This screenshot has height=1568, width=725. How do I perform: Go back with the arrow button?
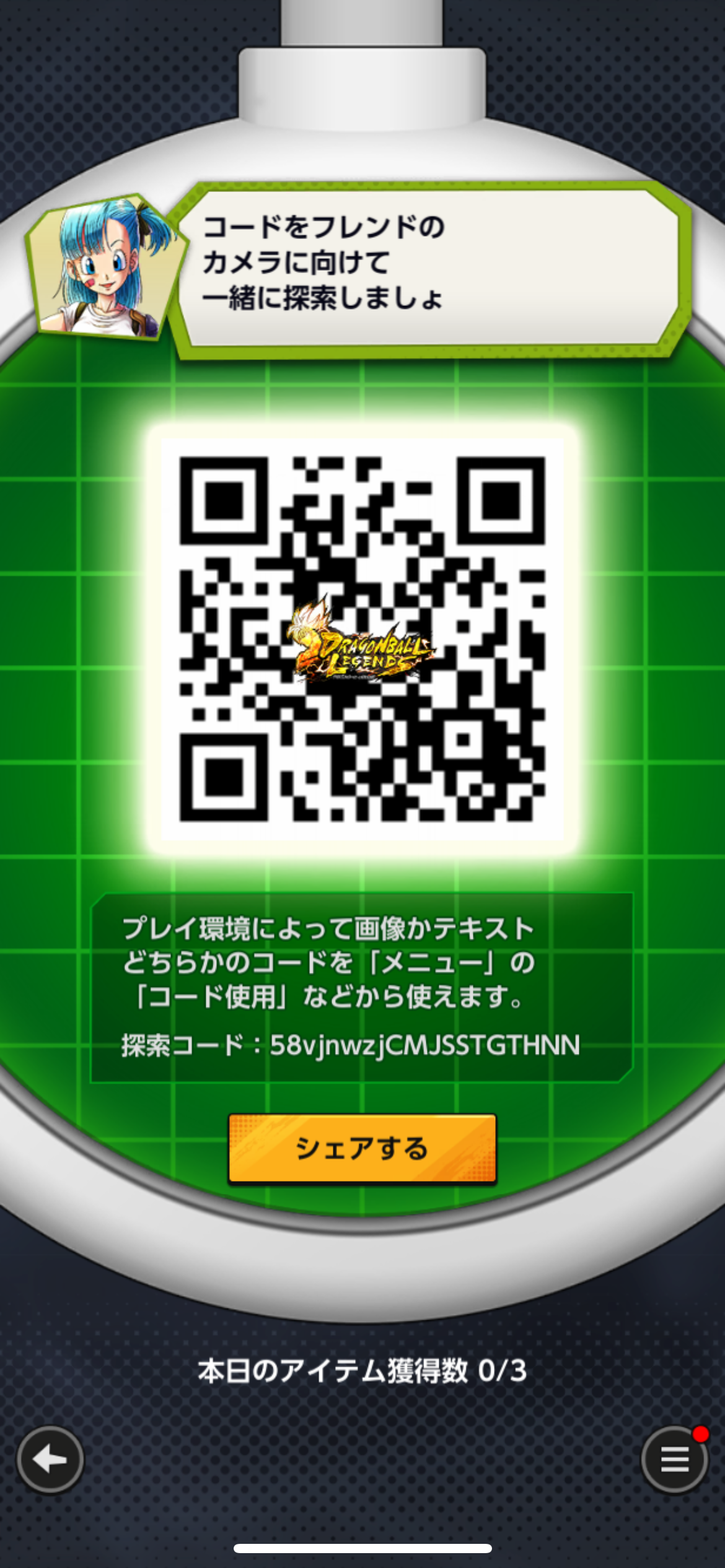[50, 1460]
